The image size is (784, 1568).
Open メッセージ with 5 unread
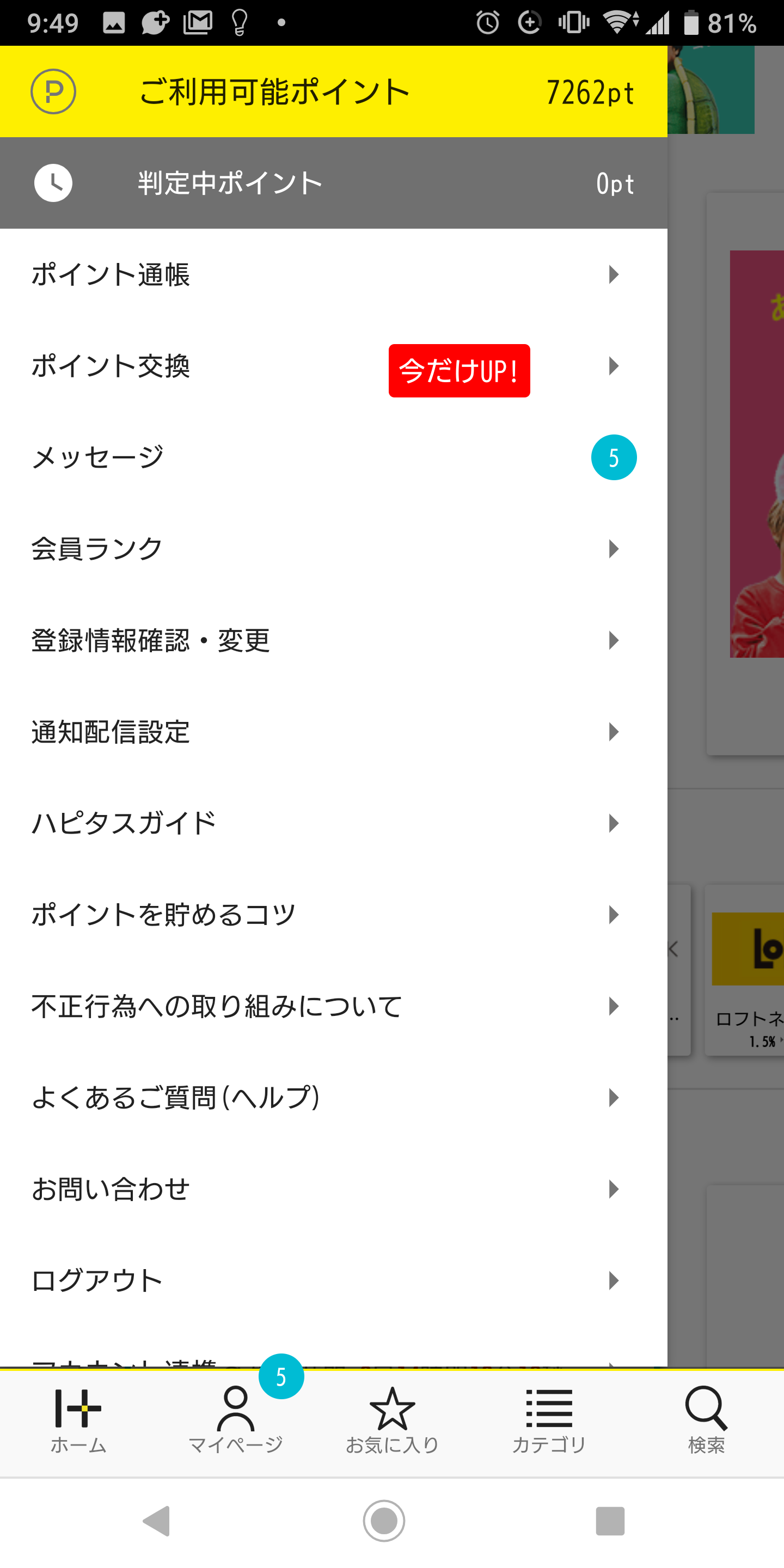[334, 457]
